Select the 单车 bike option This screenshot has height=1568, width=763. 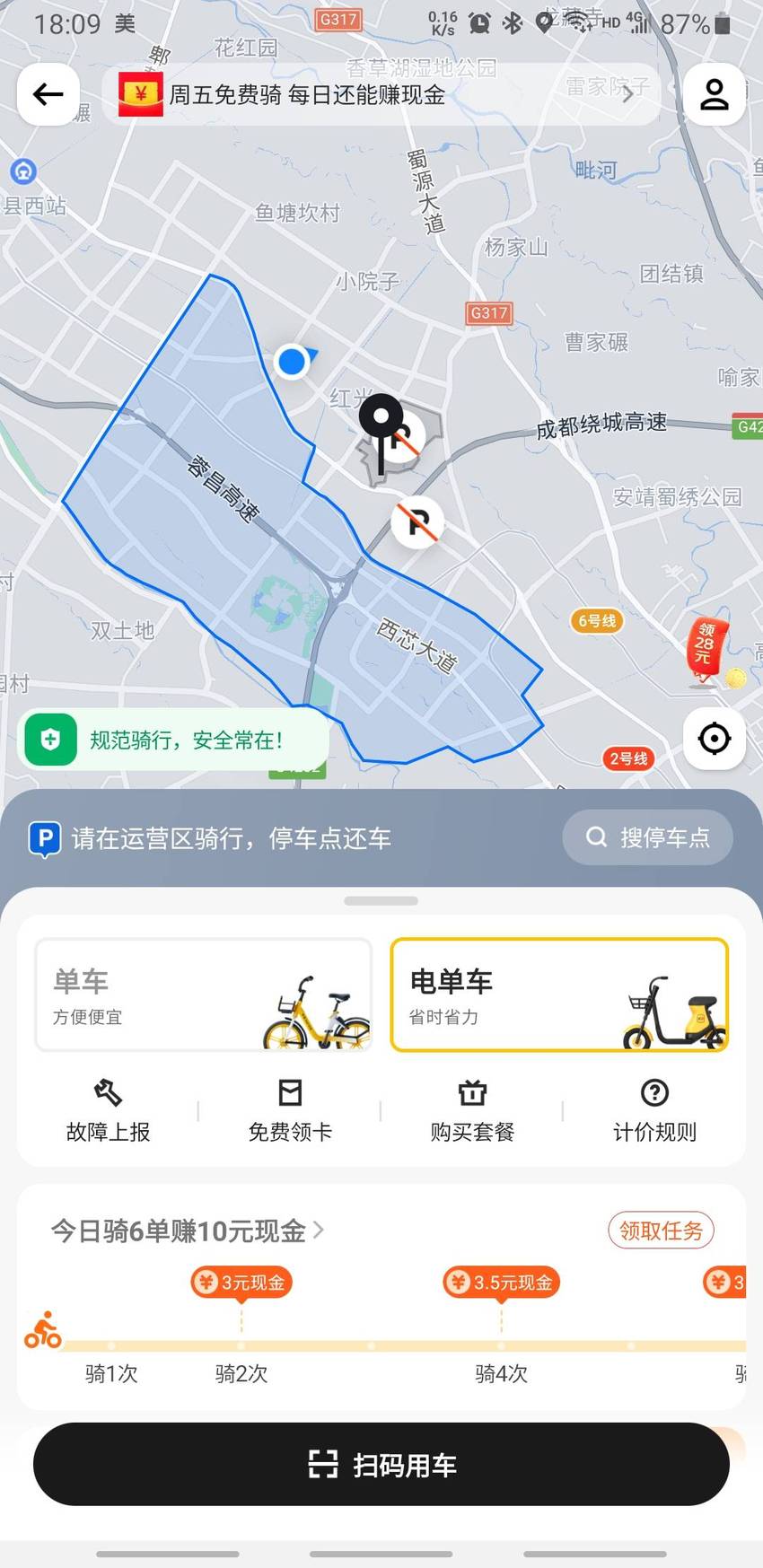click(203, 994)
